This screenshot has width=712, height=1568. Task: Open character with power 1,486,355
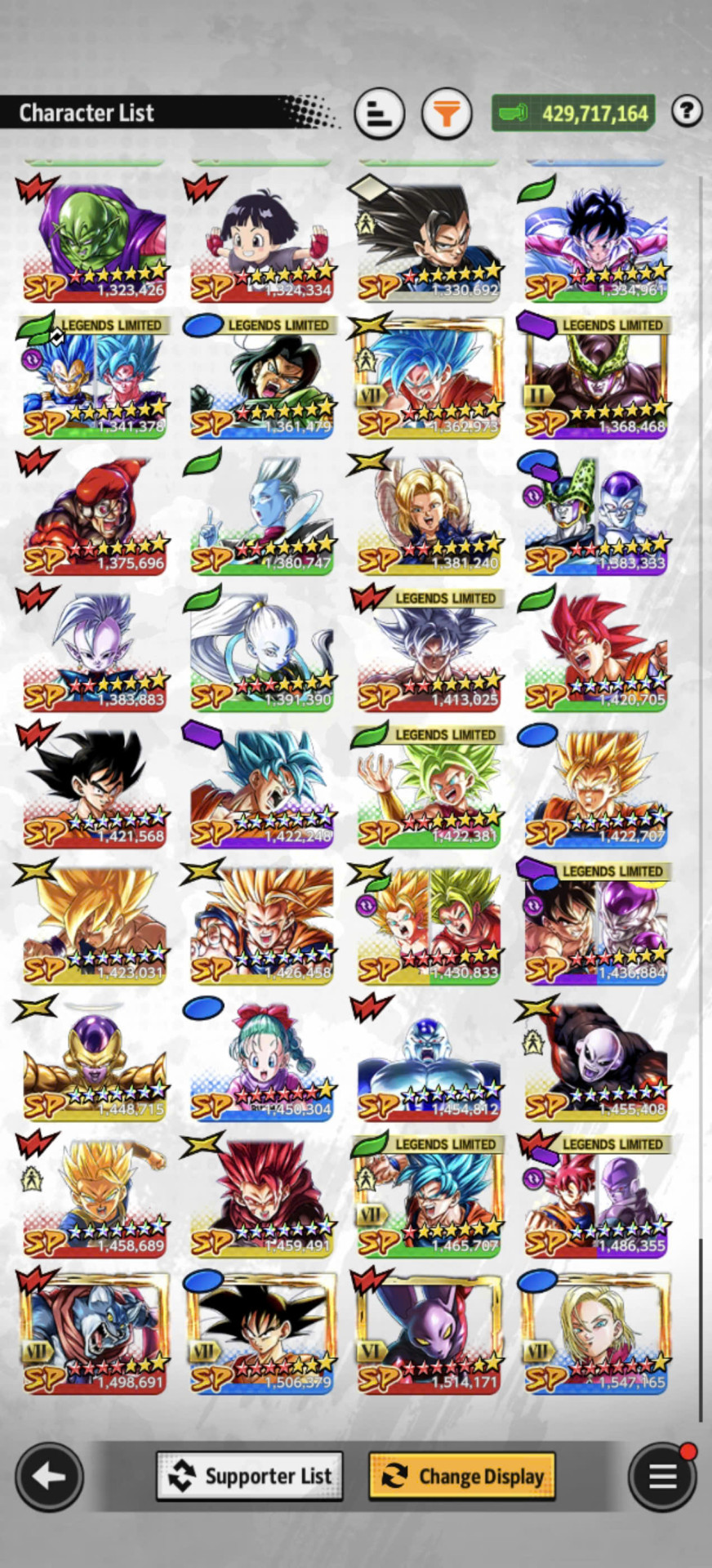tap(595, 1195)
